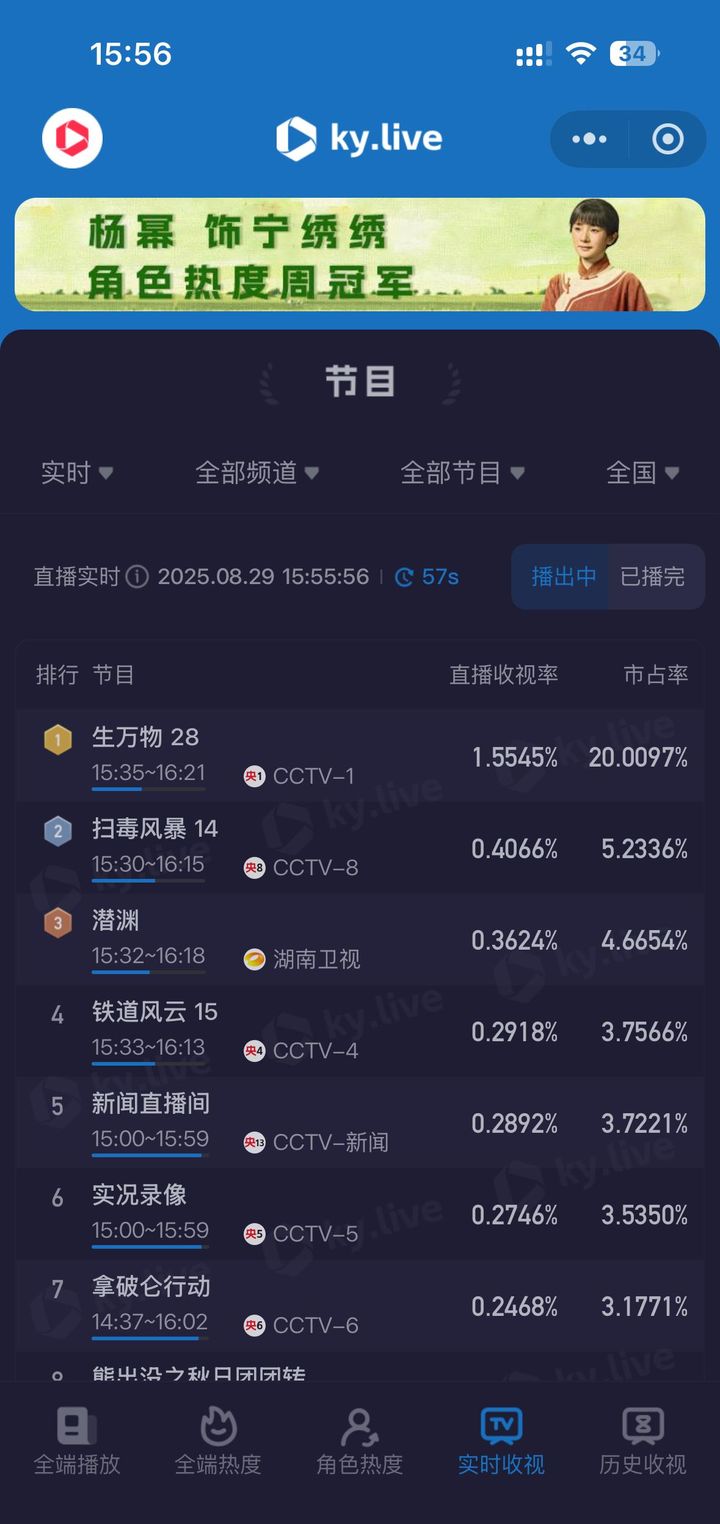Close the mini program with the circle icon
The height and width of the screenshot is (1524, 720).
click(x=668, y=139)
